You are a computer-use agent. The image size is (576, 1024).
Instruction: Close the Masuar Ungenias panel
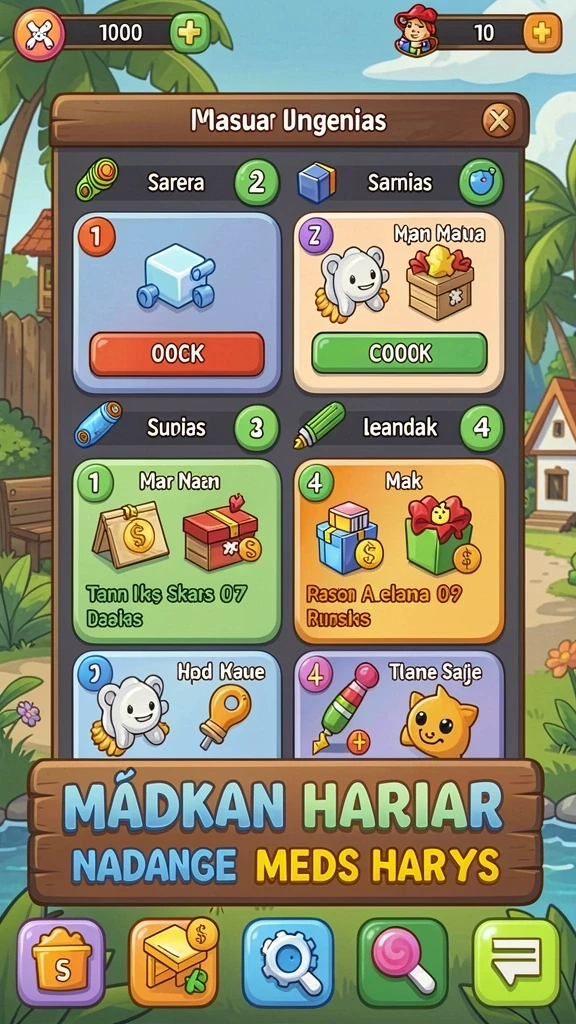click(x=498, y=121)
